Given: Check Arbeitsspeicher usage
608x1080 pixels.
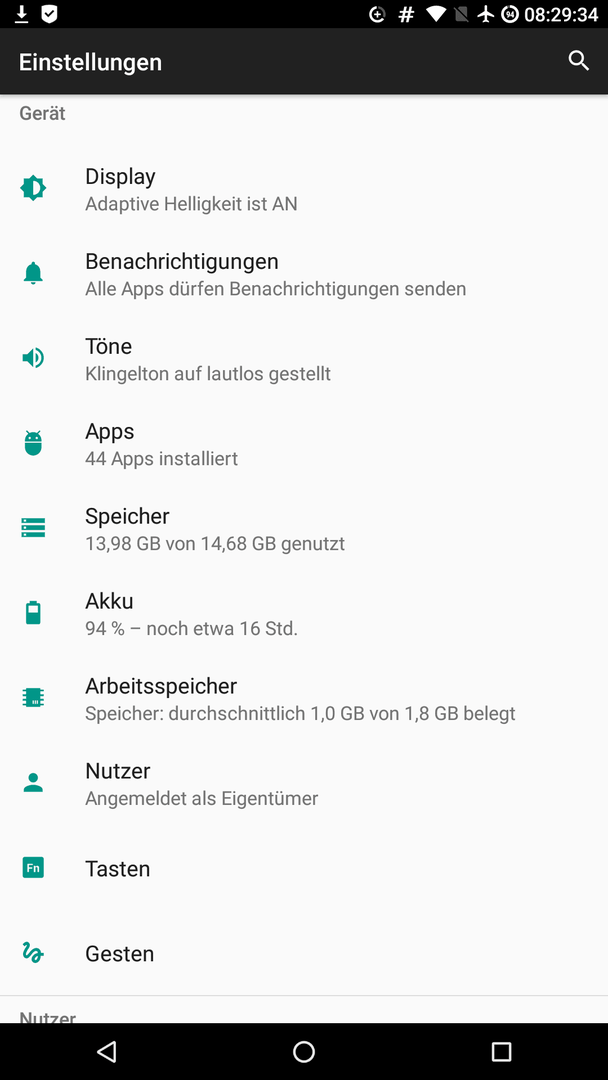Looking at the screenshot, I should [x=304, y=698].
